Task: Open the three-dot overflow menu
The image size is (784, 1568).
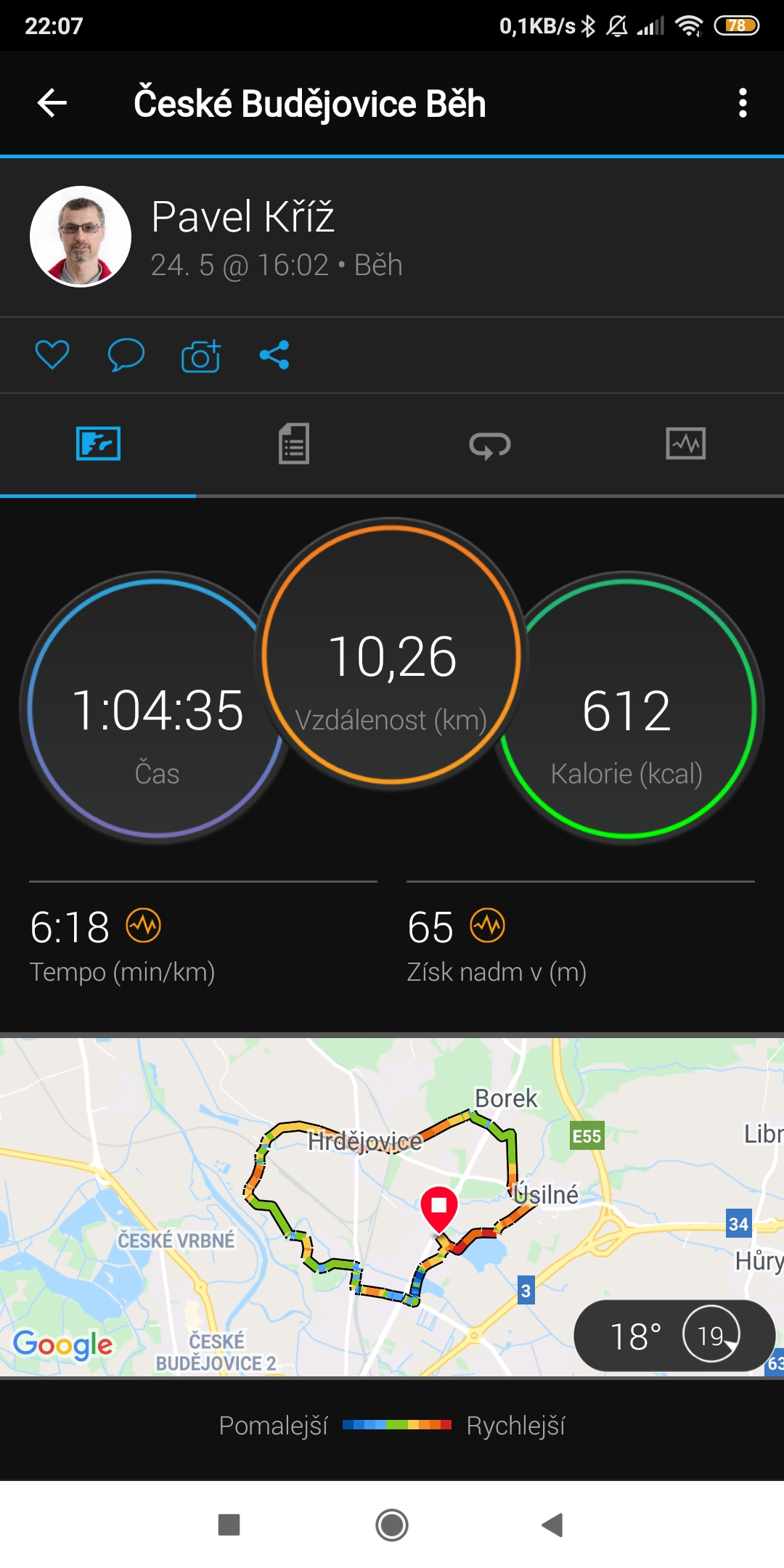Action: 742,103
